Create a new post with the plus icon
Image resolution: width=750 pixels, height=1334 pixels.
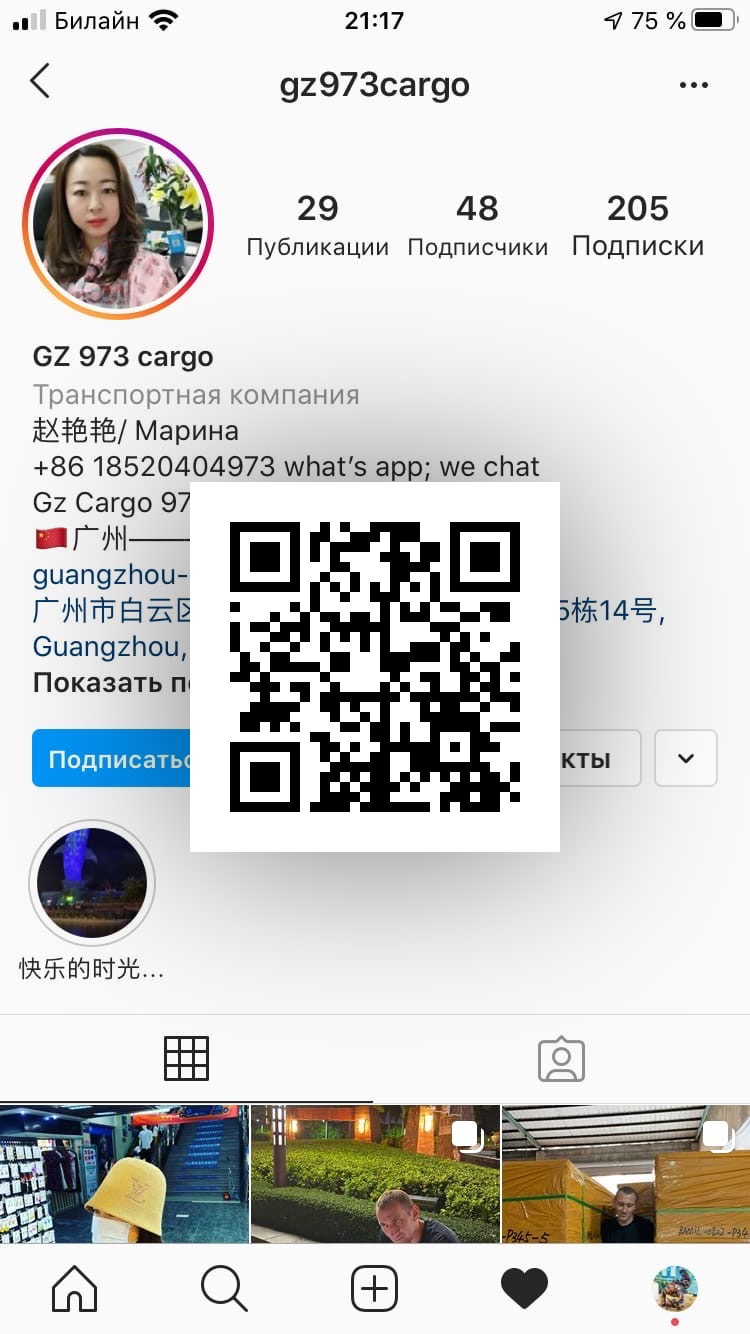(375, 1288)
